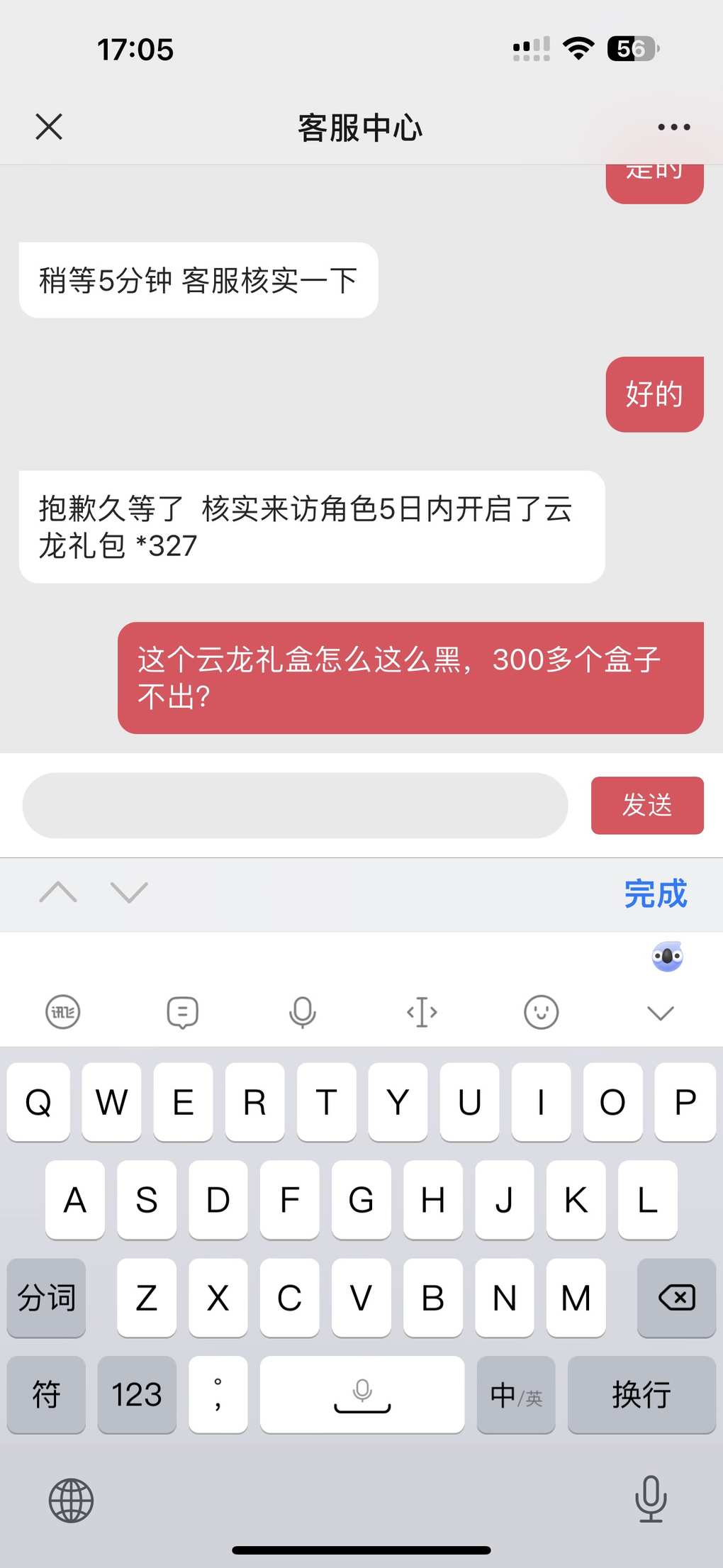The height and width of the screenshot is (1568, 723).
Task: Close the 客服中心 page with the X
Action: [x=49, y=127]
